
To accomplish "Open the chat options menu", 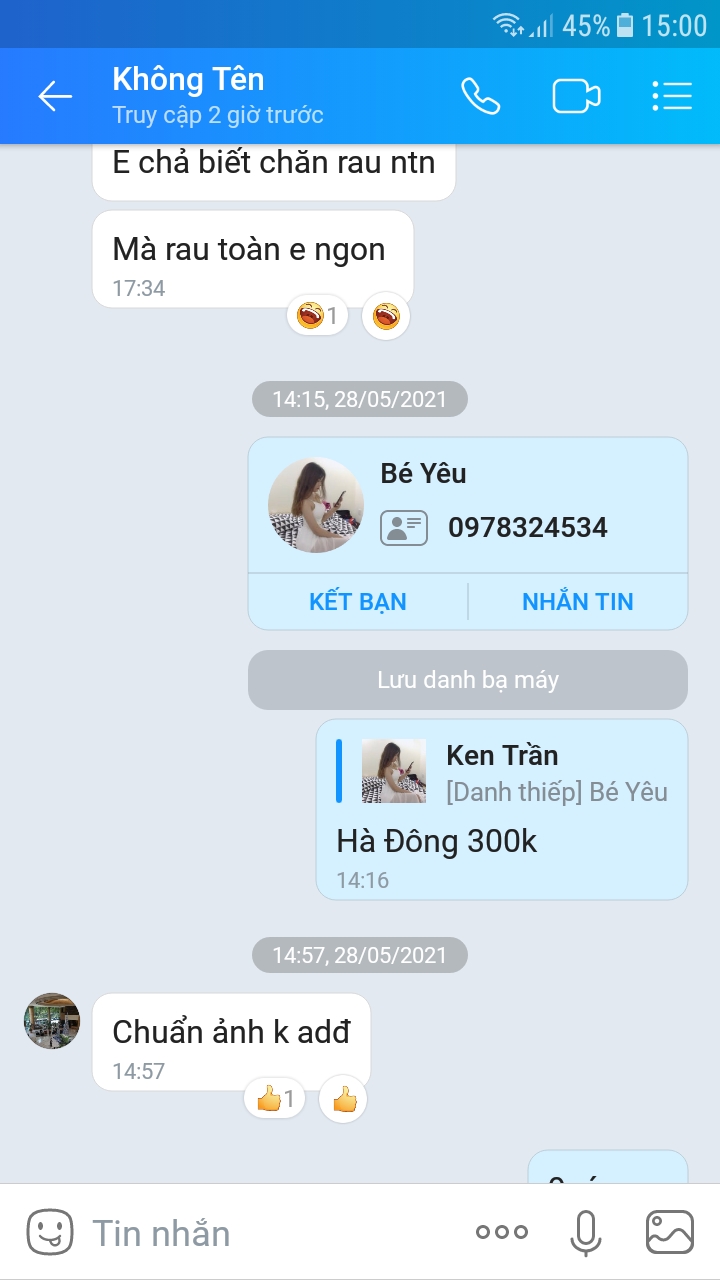I will tap(671, 96).
